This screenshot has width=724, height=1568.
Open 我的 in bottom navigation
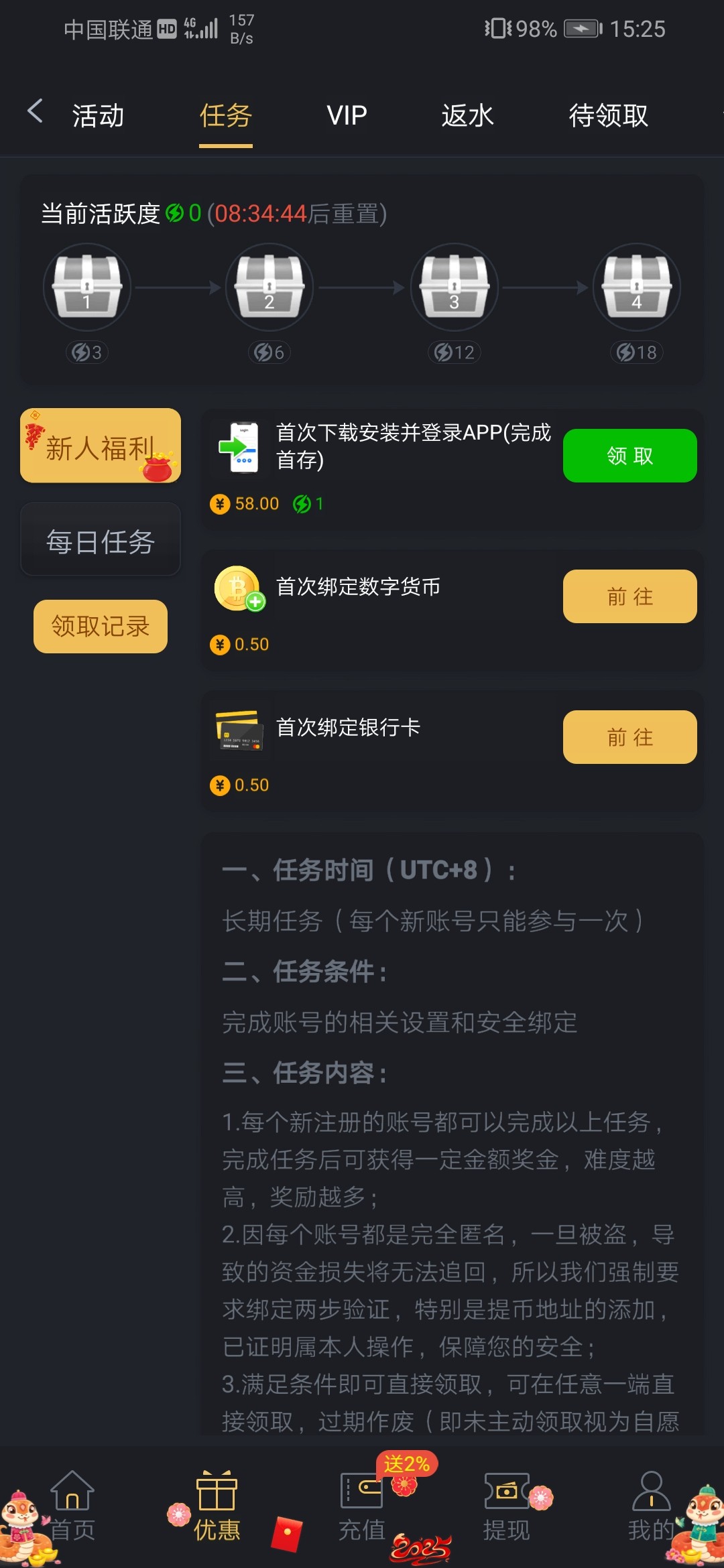point(650,1508)
